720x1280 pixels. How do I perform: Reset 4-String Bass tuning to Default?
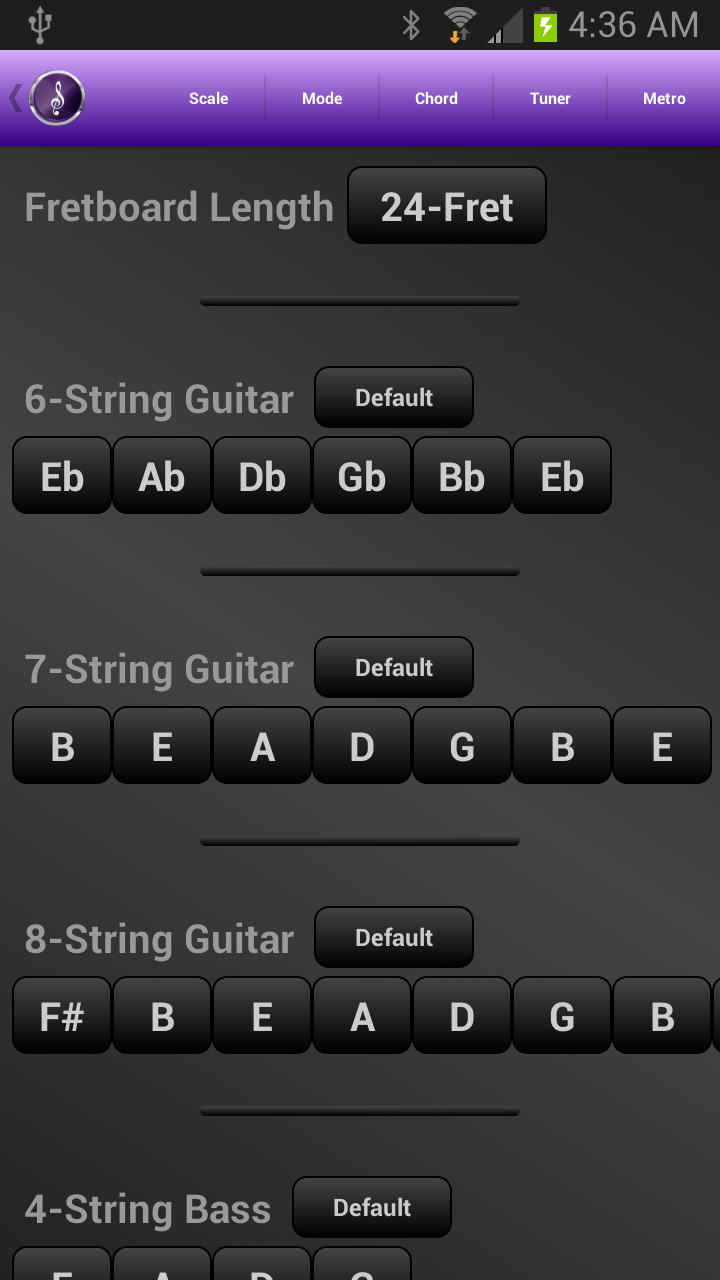[x=371, y=1207]
